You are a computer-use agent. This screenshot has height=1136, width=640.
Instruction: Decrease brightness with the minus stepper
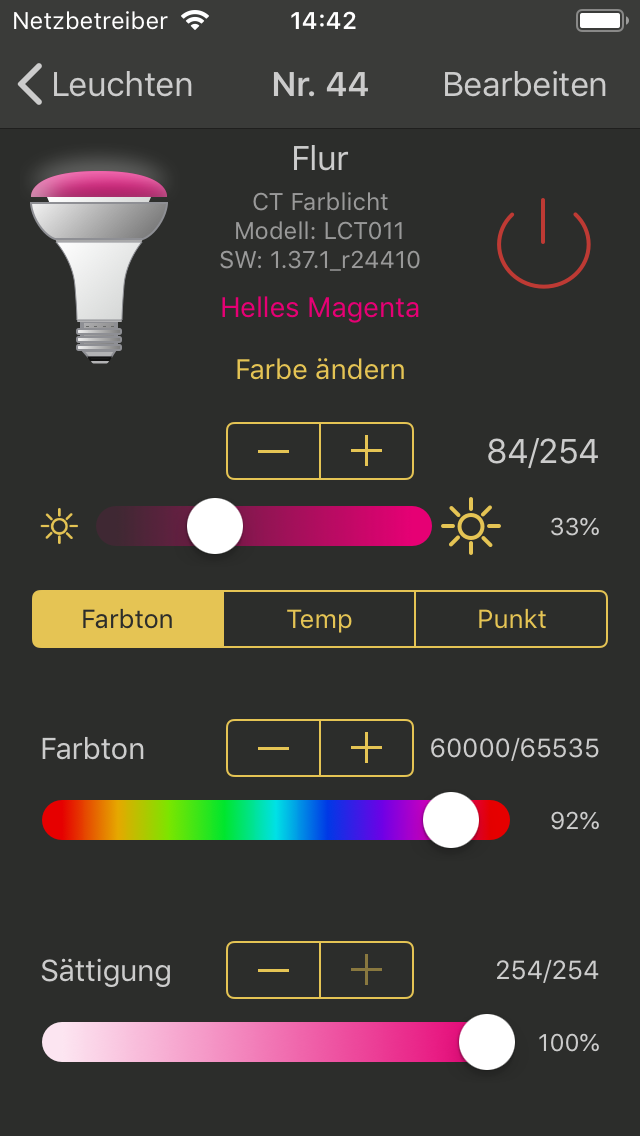273,451
